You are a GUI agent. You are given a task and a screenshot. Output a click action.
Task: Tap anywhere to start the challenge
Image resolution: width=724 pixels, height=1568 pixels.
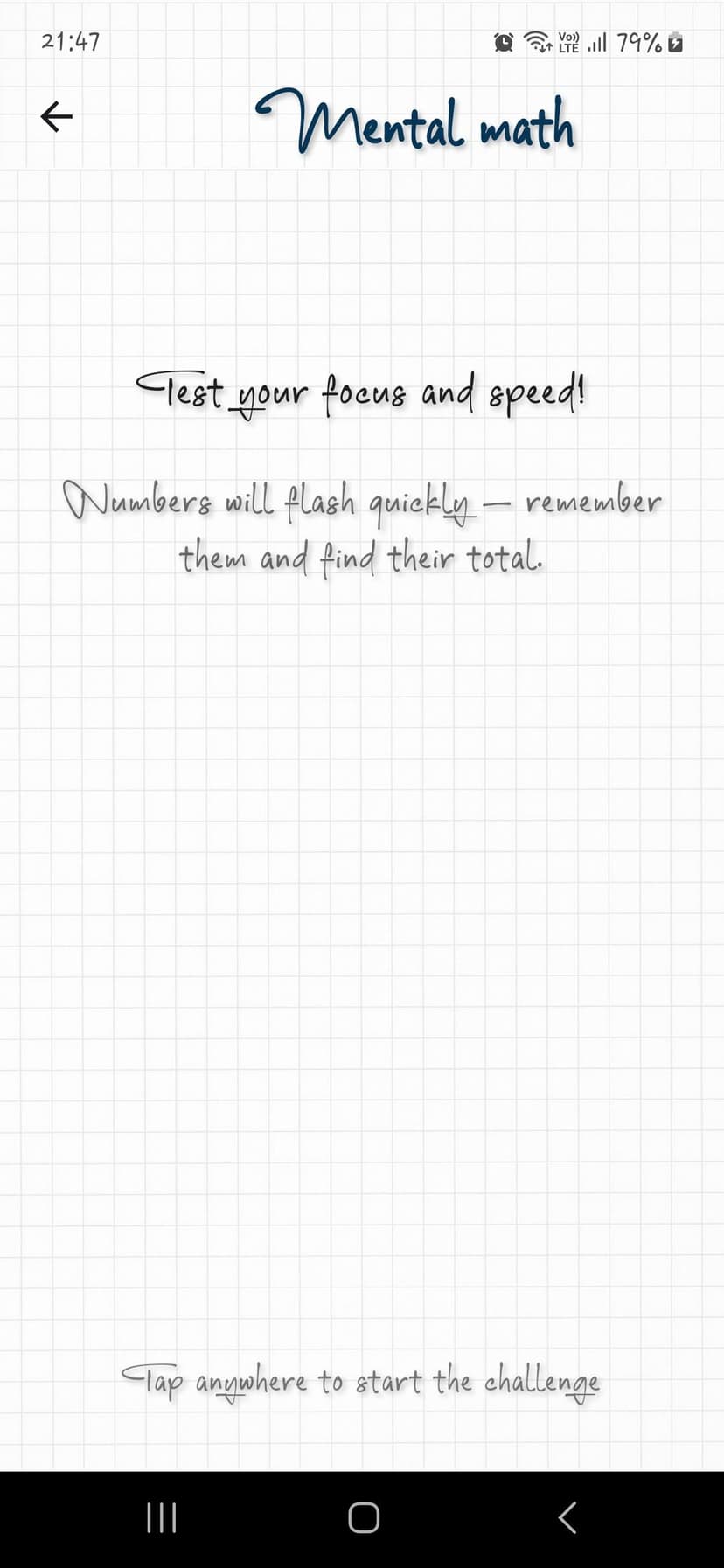coord(360,1381)
